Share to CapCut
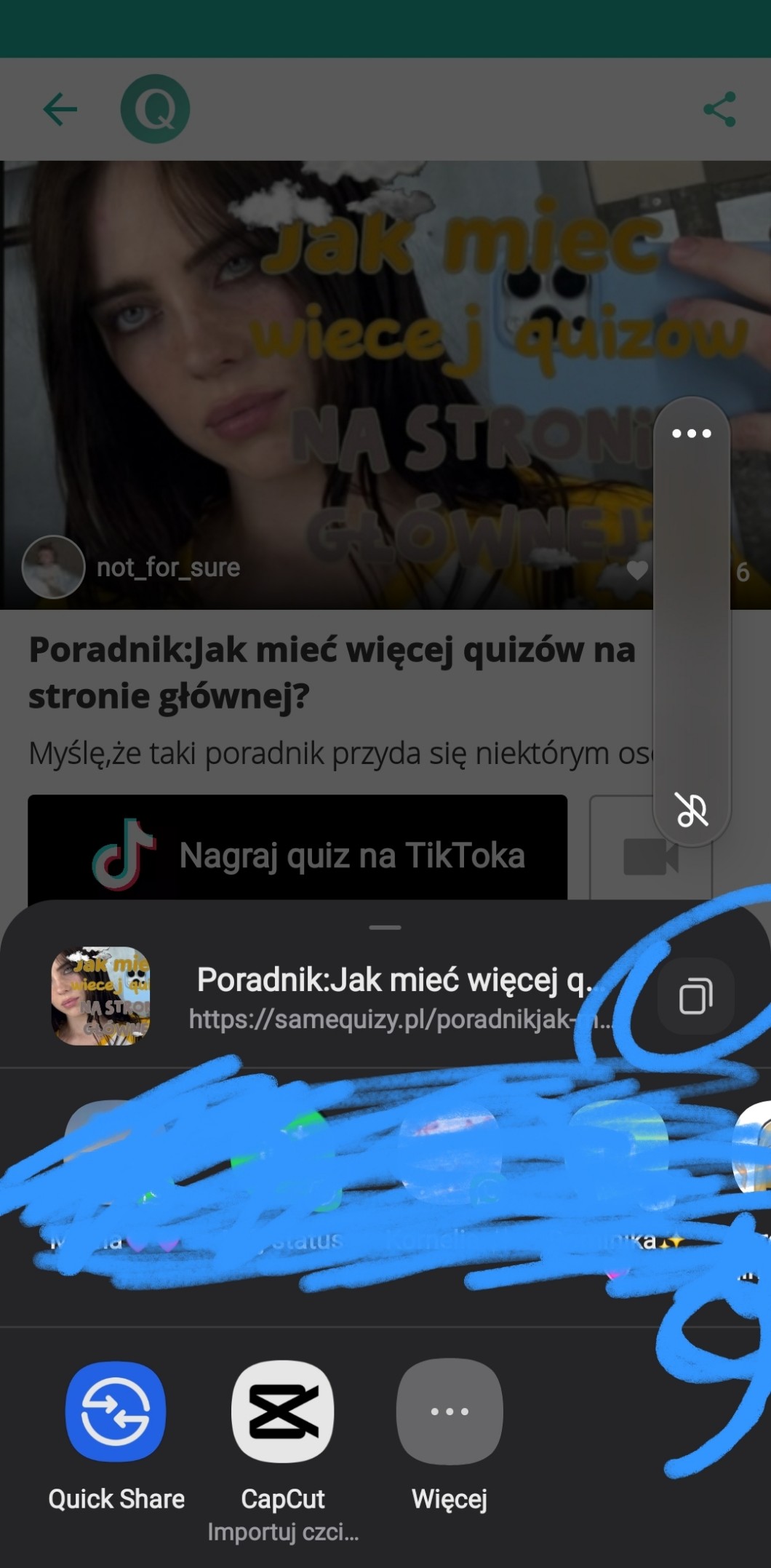The width and height of the screenshot is (771, 1568). pos(282,1412)
